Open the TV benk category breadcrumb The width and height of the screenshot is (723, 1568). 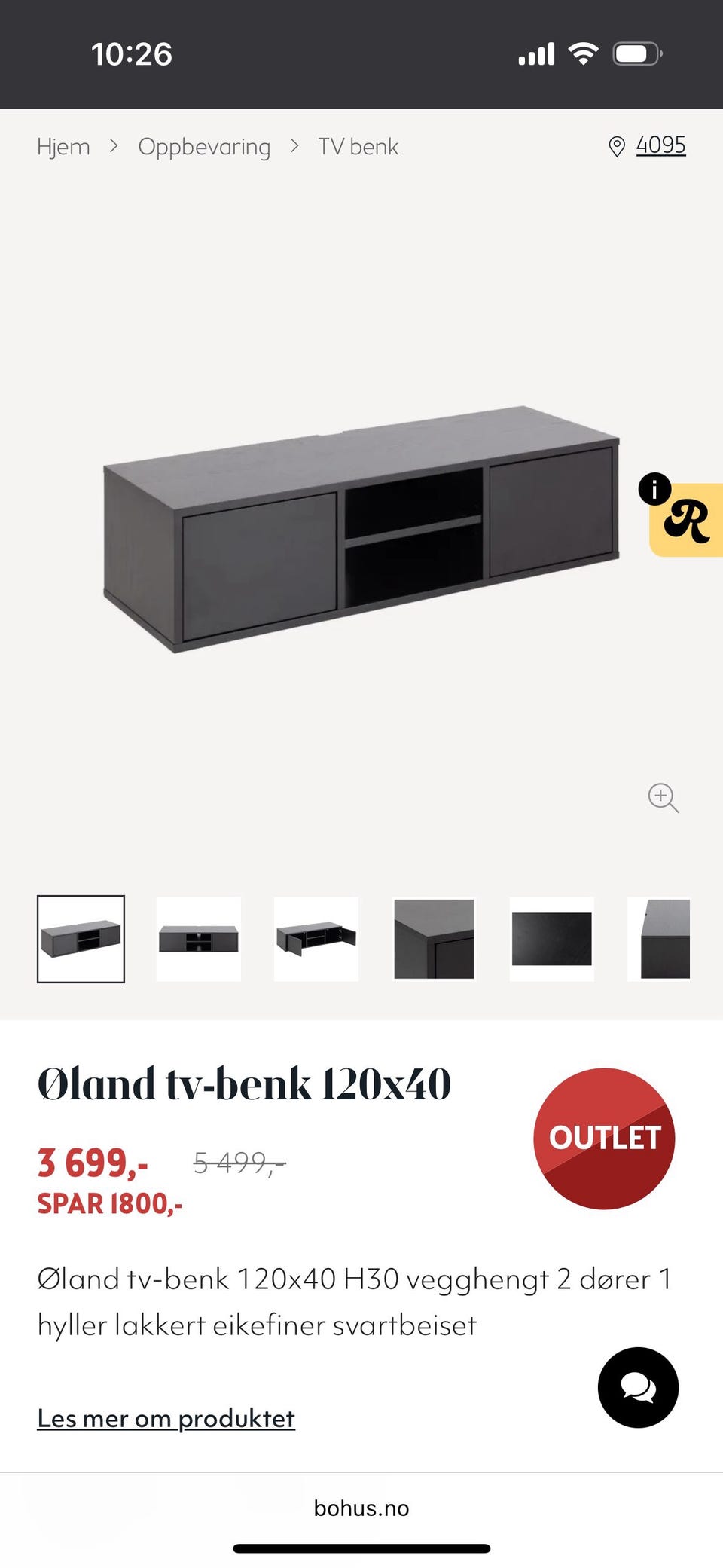click(358, 146)
